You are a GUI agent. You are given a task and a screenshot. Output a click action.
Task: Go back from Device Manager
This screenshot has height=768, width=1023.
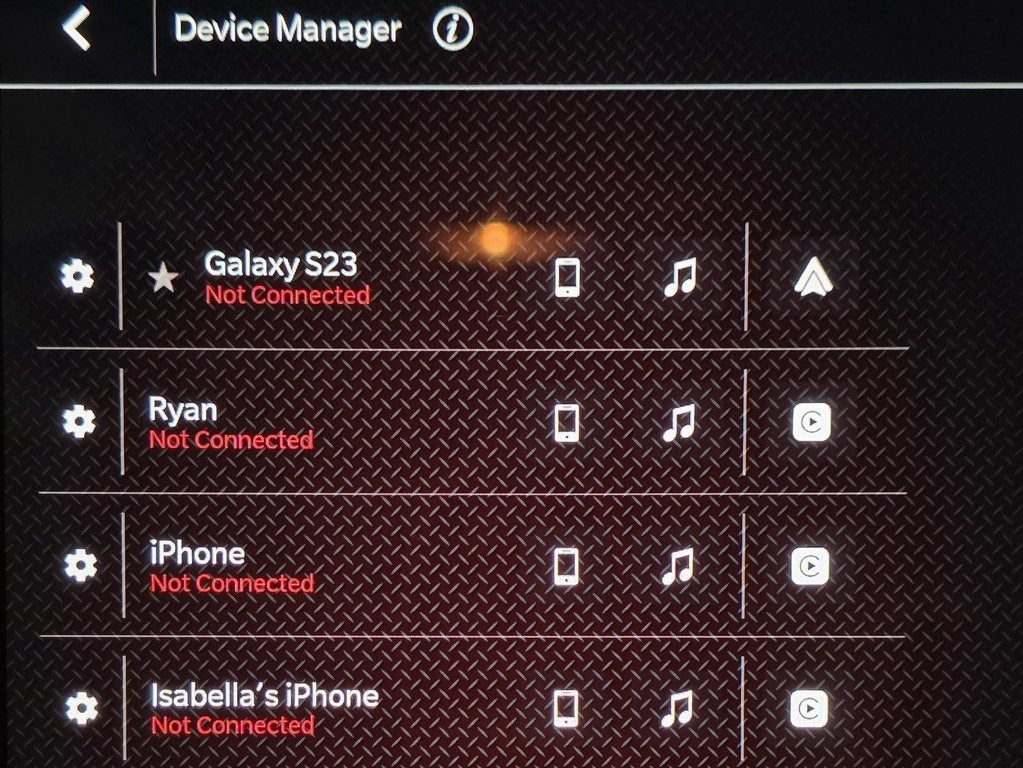77,30
